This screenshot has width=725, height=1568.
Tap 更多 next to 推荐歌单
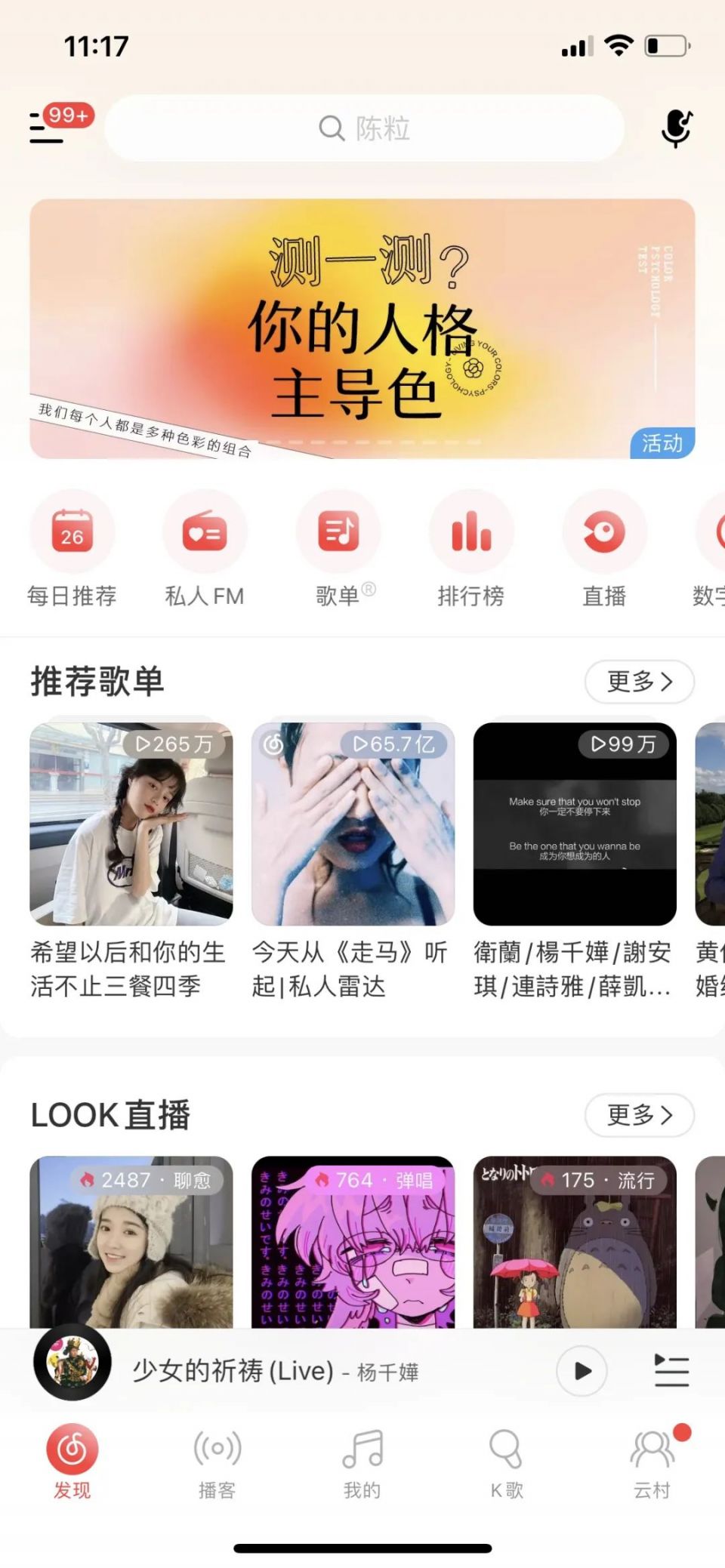(x=639, y=682)
